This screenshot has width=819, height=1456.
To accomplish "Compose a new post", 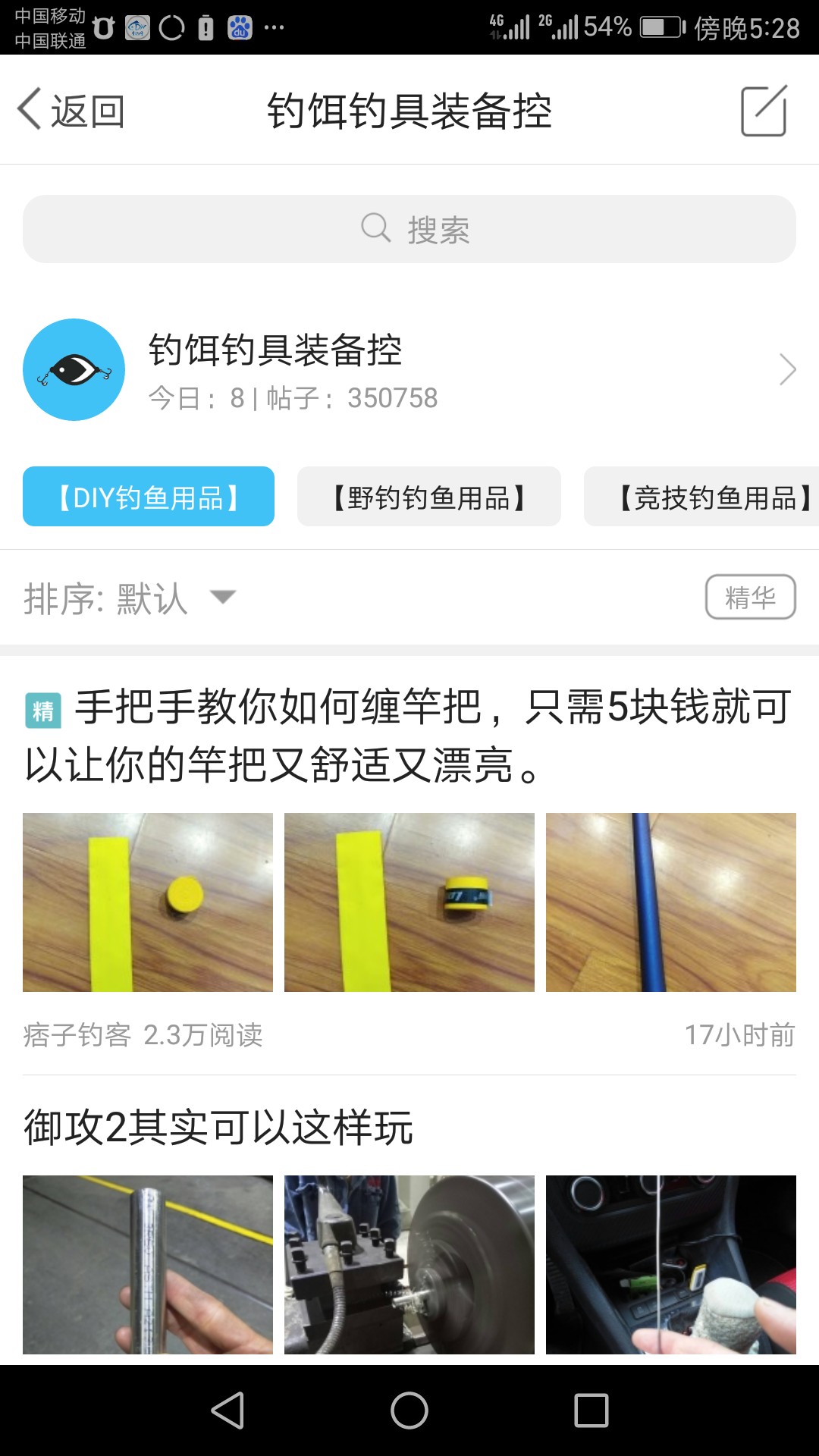I will click(x=764, y=111).
